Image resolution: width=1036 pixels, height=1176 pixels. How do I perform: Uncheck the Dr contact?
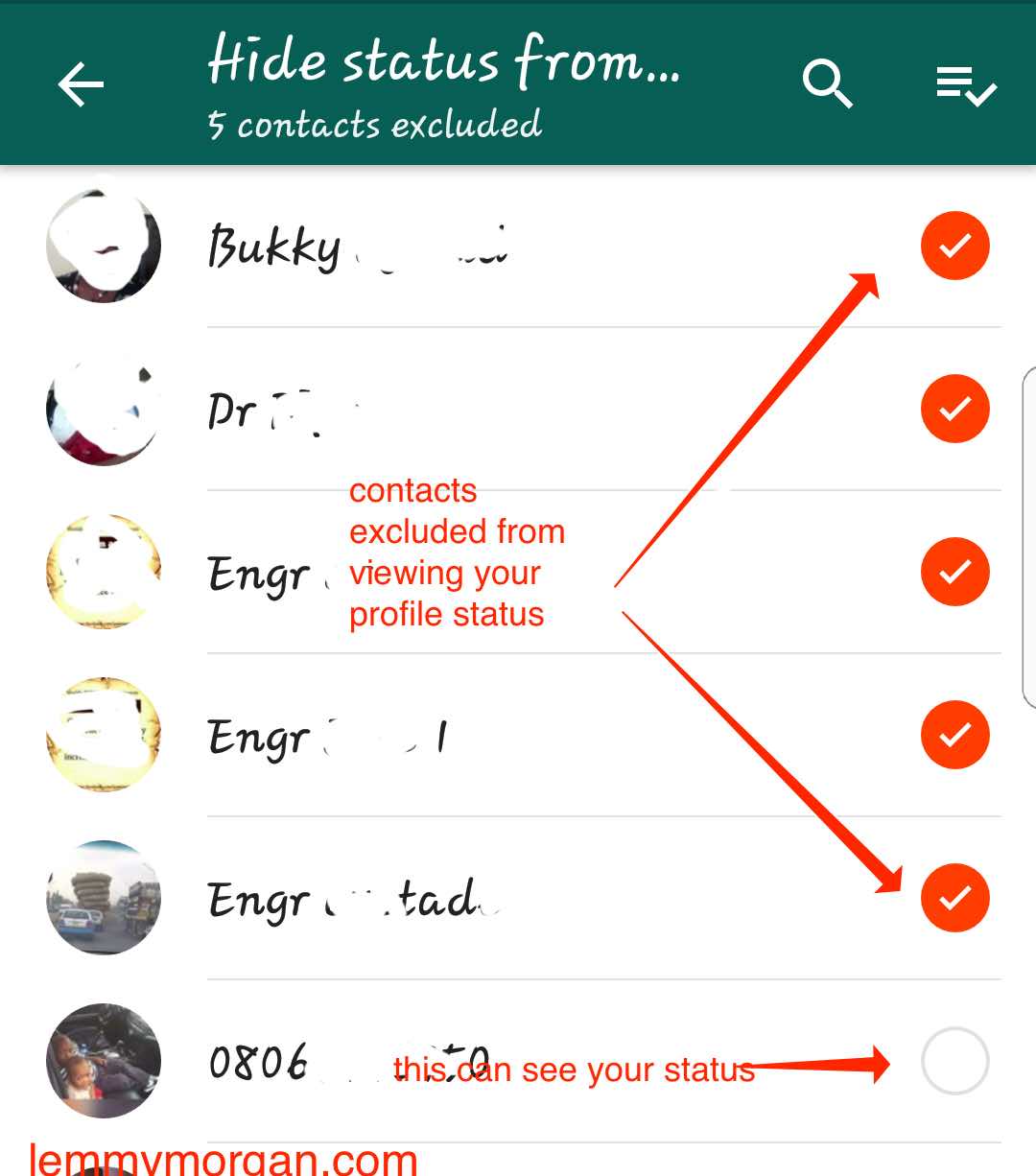[954, 409]
